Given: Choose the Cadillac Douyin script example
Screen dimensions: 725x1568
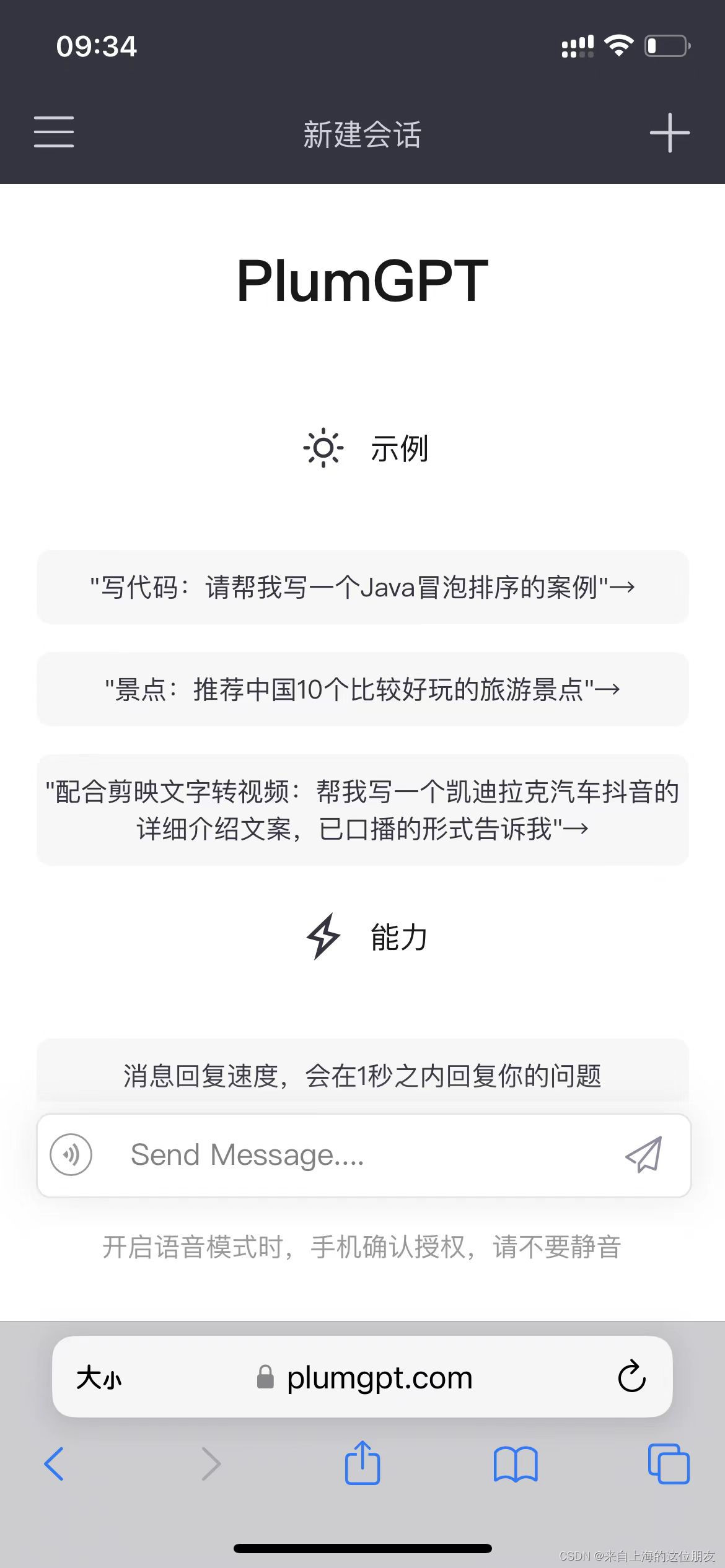Looking at the screenshot, I should coord(362,810).
